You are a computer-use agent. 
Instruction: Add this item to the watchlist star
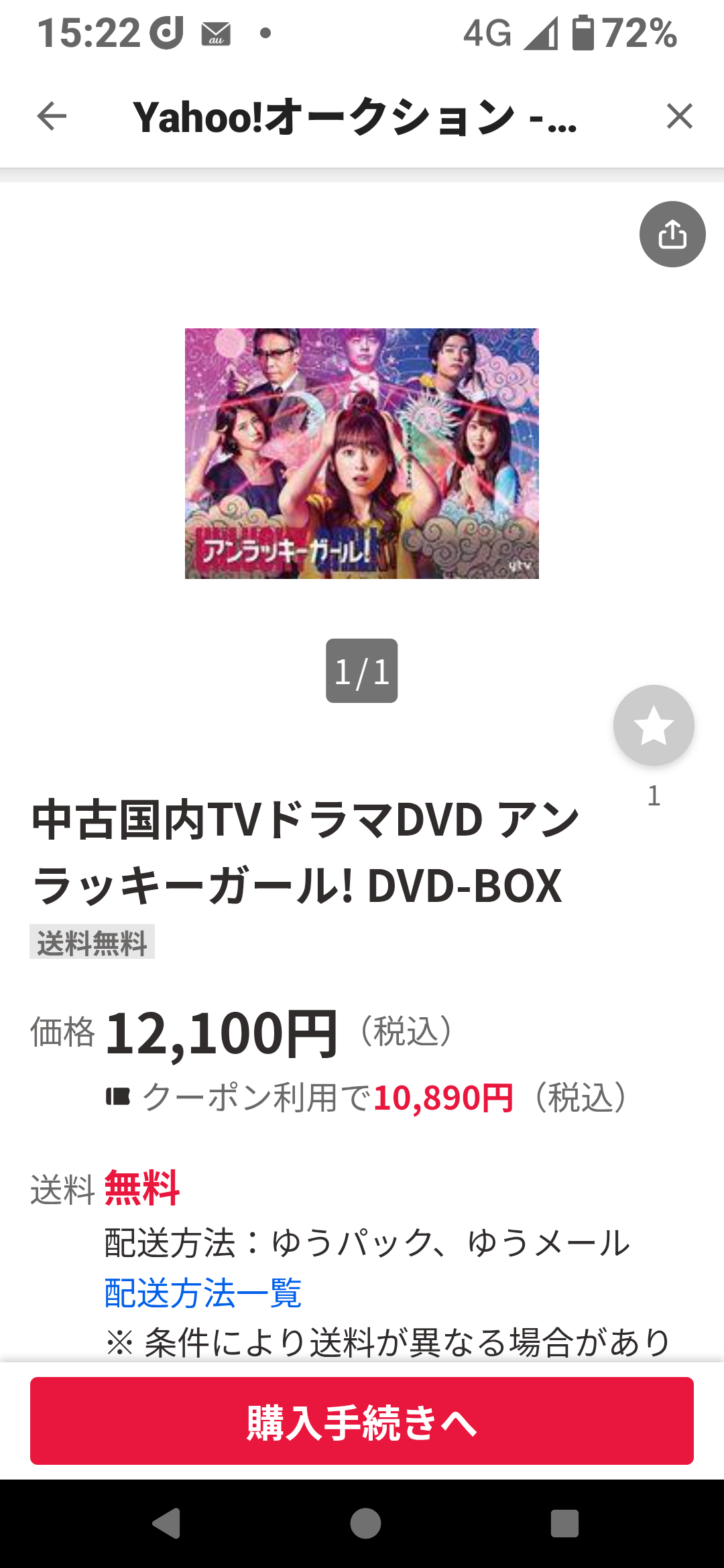pos(653,725)
